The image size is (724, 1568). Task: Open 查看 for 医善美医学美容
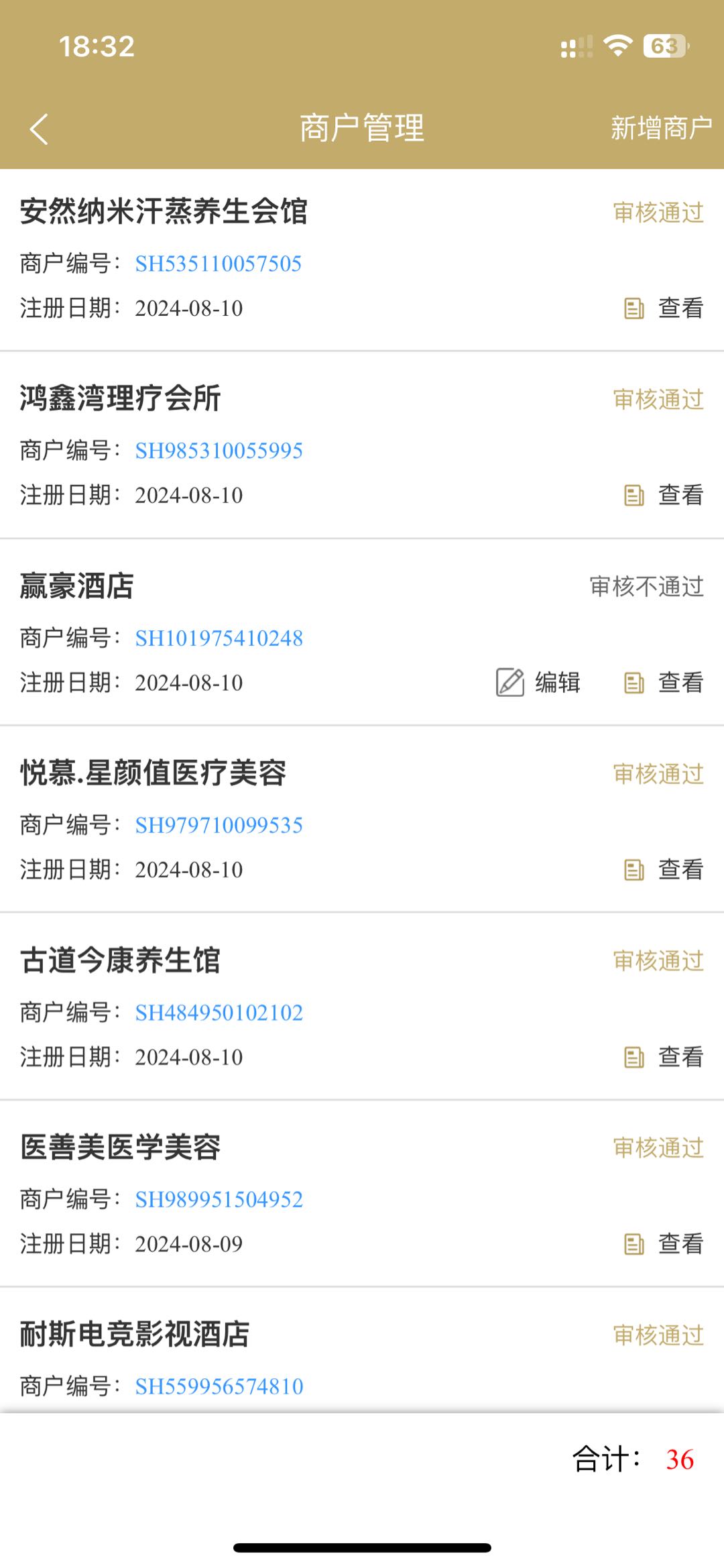664,1244
